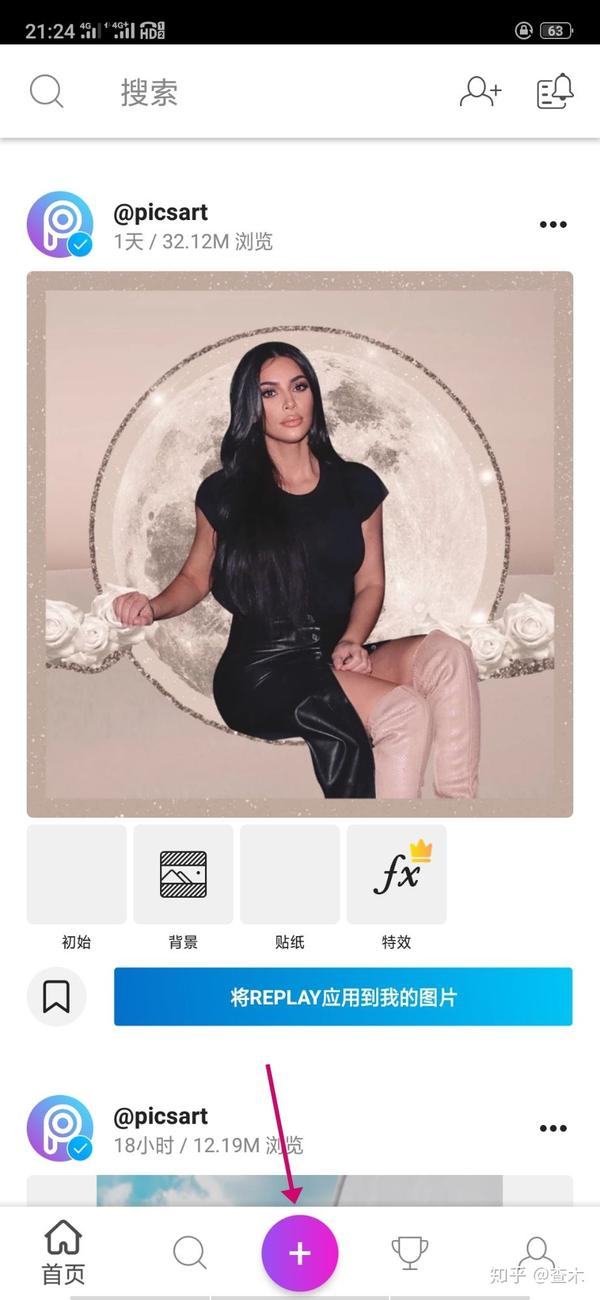
Task: Open the discover search tab
Action: pyautogui.click(x=189, y=1252)
